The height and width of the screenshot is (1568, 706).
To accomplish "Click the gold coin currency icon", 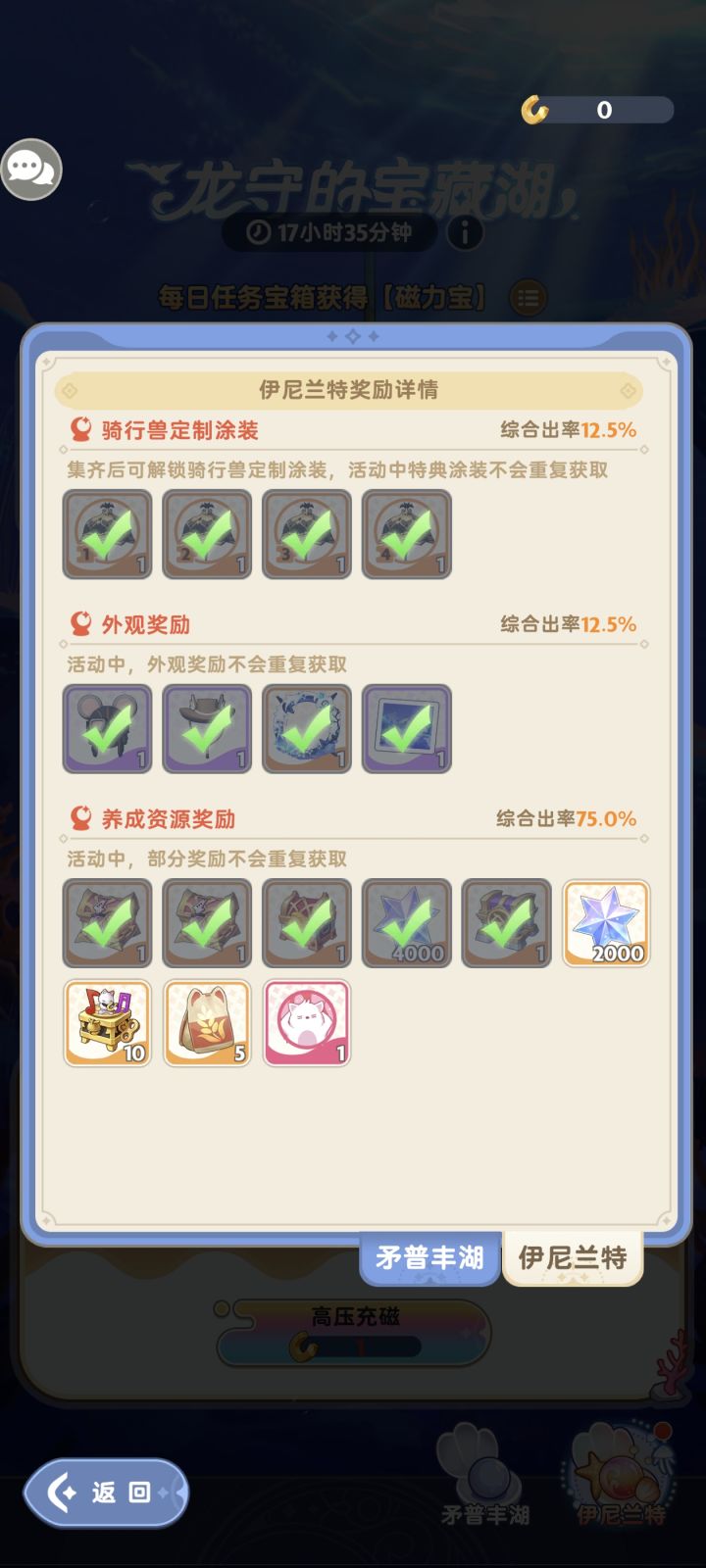I will pyautogui.click(x=535, y=111).
